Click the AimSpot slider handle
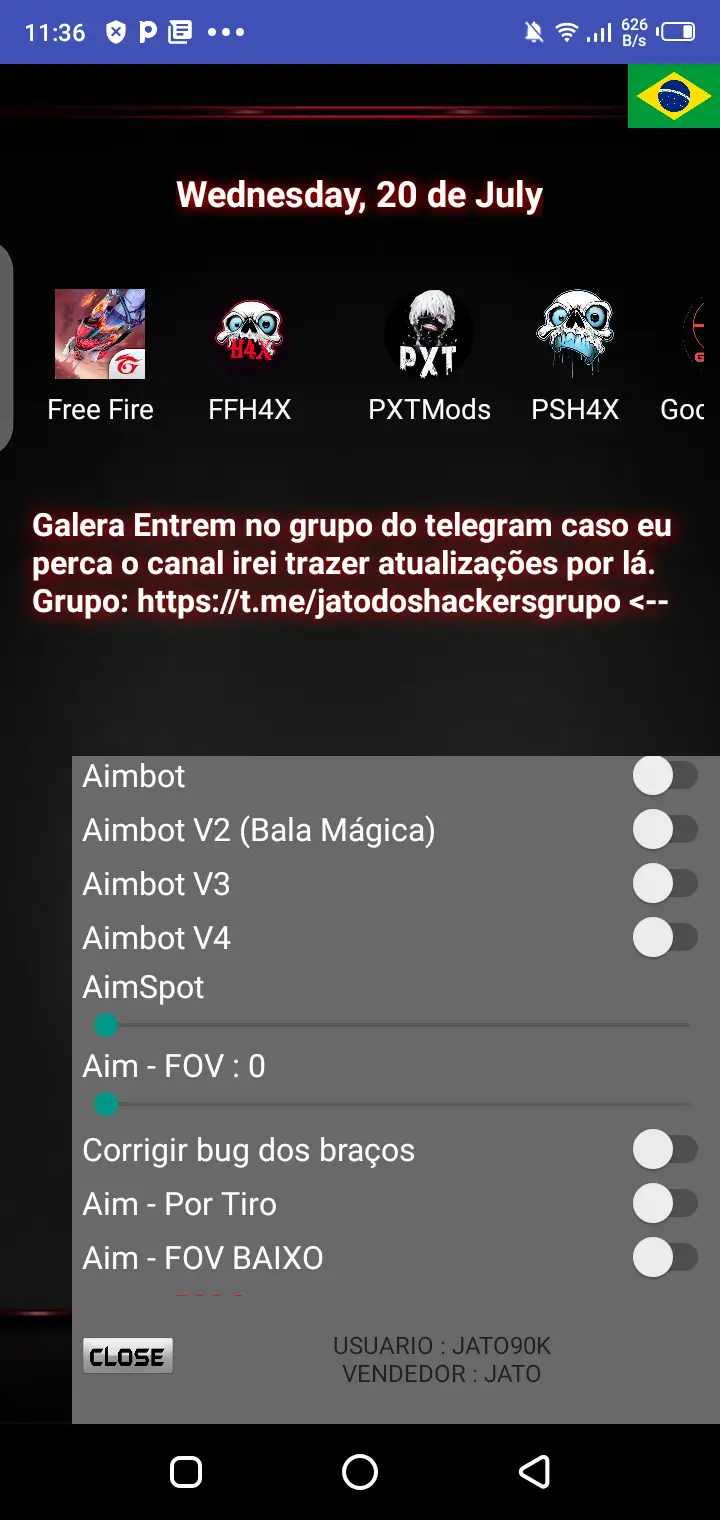 click(105, 1025)
